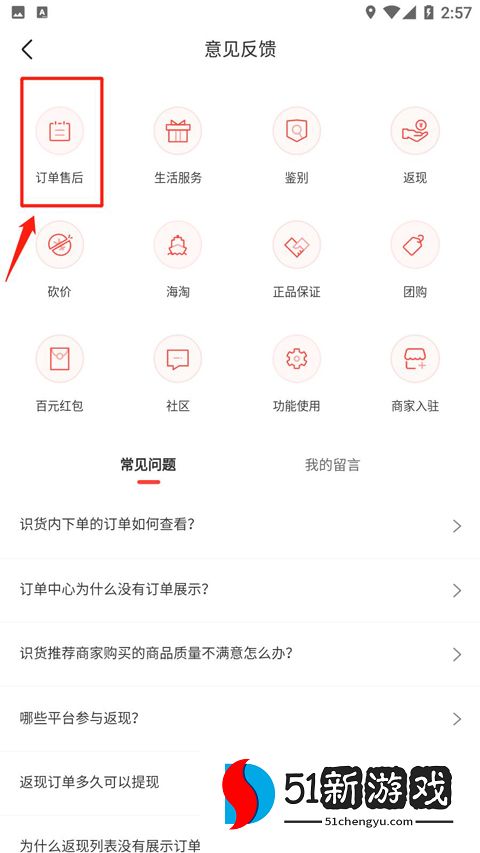Select the 社区 category
Image resolution: width=480 pixels, height=853 pixels.
pyautogui.click(x=178, y=374)
